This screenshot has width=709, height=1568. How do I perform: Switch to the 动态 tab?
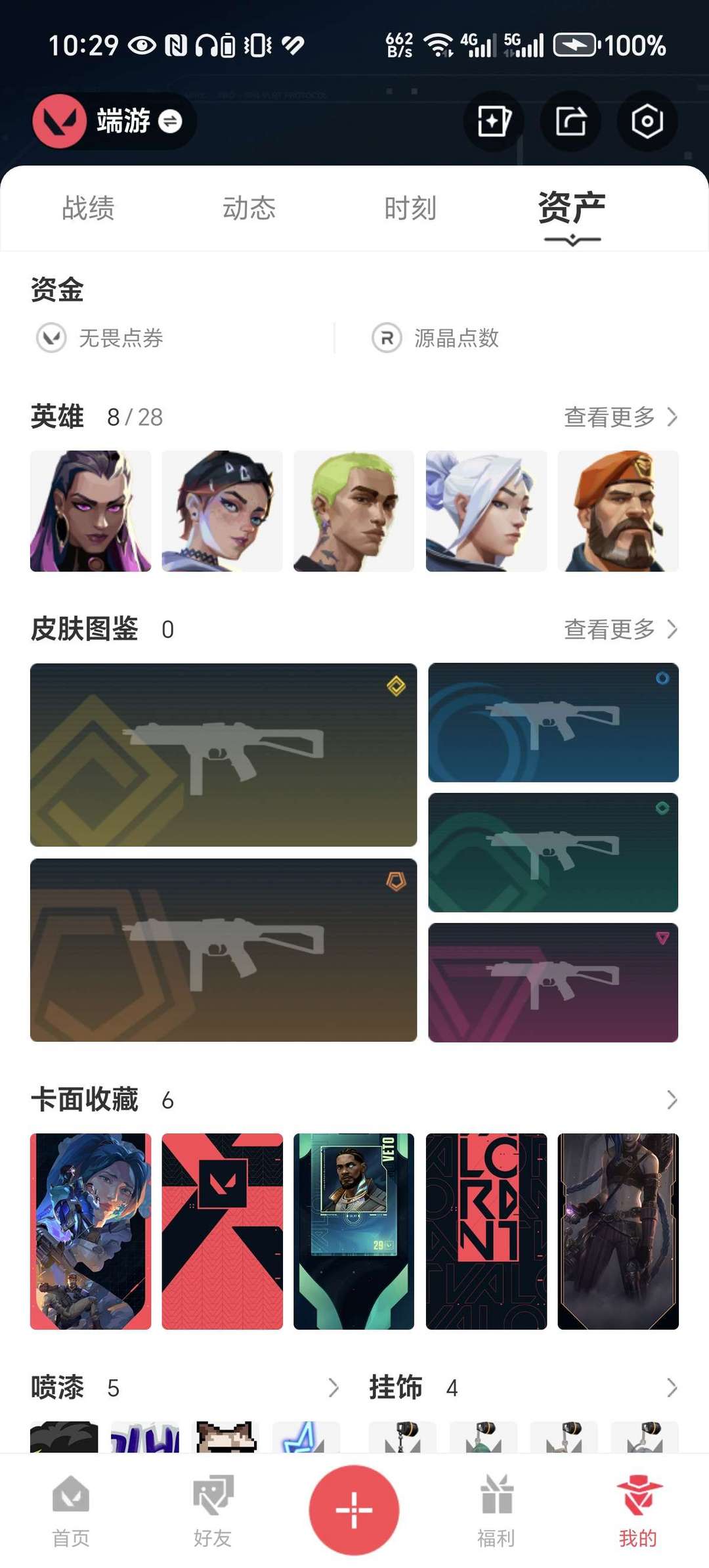[x=249, y=208]
